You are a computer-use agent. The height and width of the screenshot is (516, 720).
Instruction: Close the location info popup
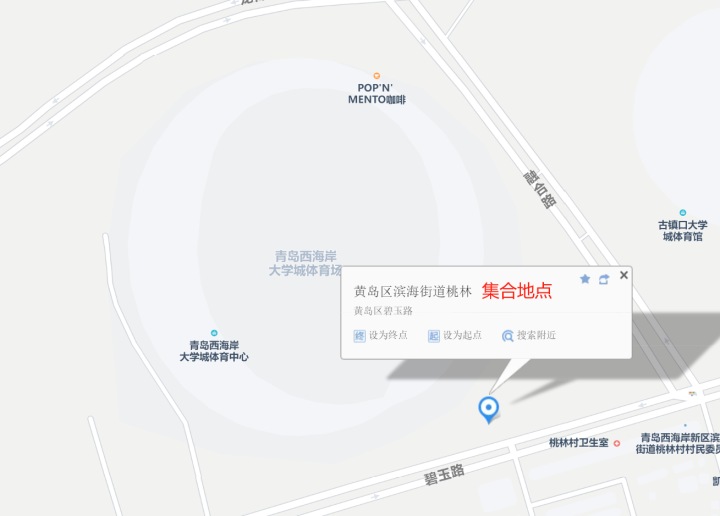[x=624, y=275]
